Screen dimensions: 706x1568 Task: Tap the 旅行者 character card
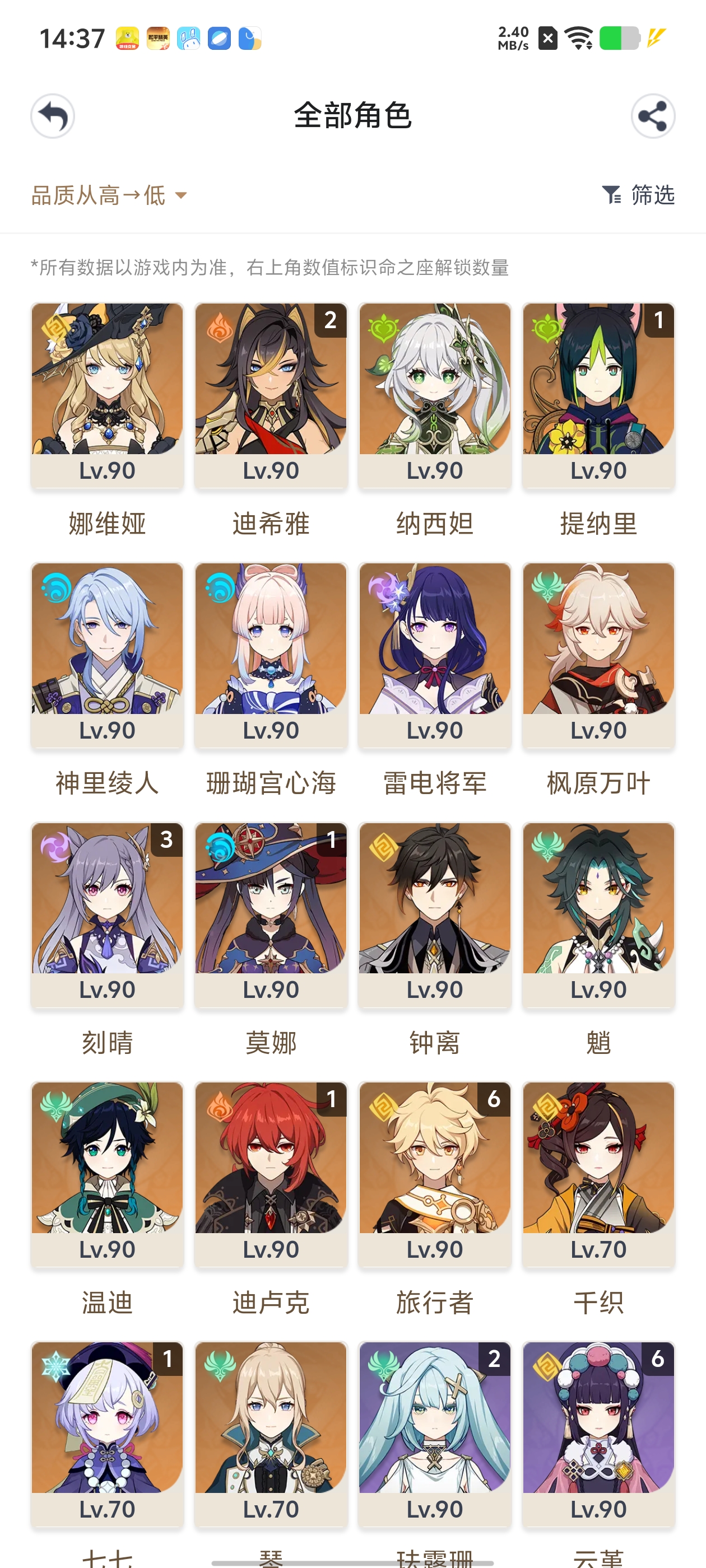pyautogui.click(x=435, y=1175)
